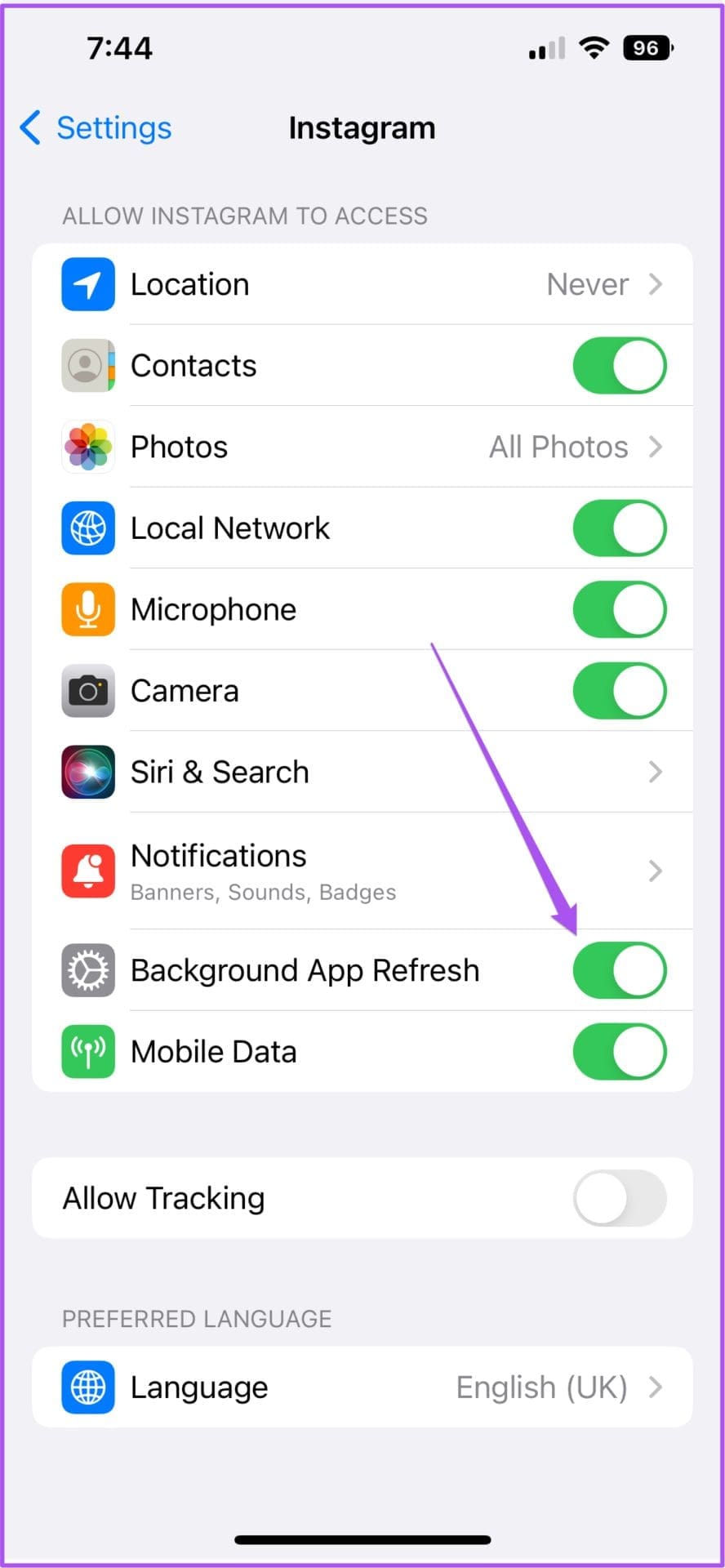
Task: Expand Photos access options
Action: pyautogui.click(x=656, y=447)
